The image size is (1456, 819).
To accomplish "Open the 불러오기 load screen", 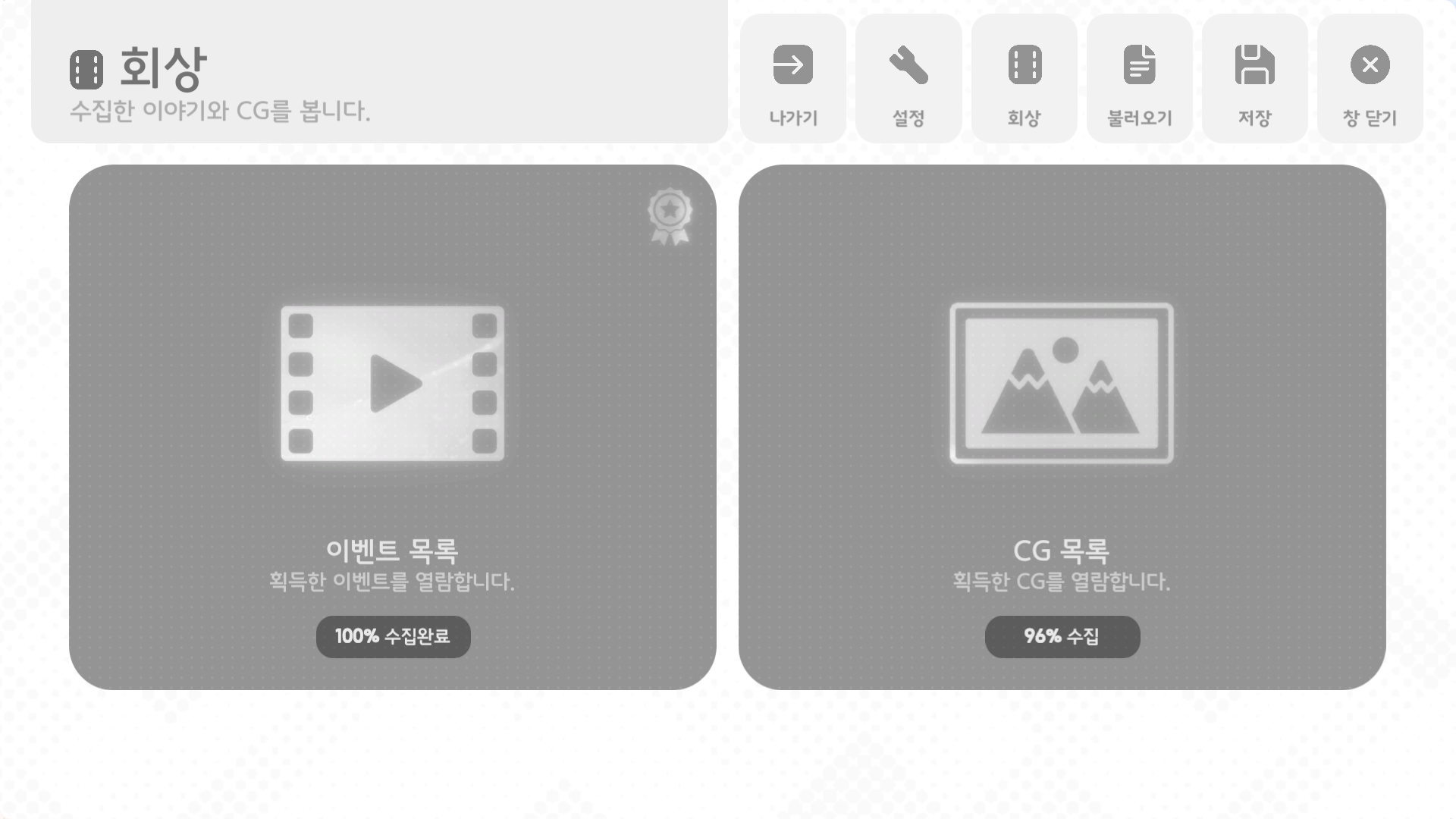I will 1139,79.
